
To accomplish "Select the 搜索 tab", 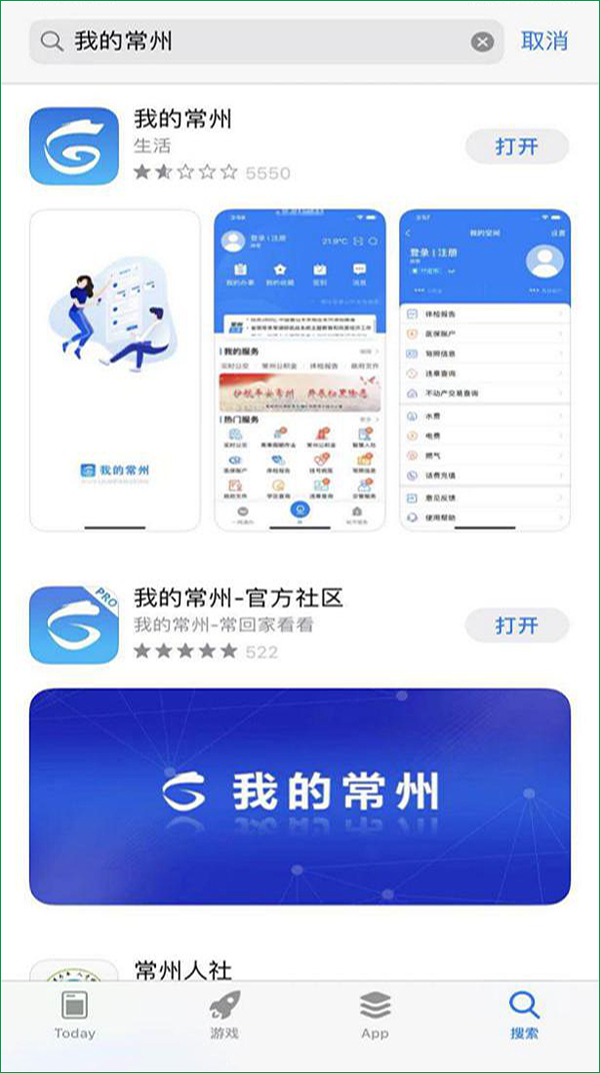I will tap(524, 1014).
